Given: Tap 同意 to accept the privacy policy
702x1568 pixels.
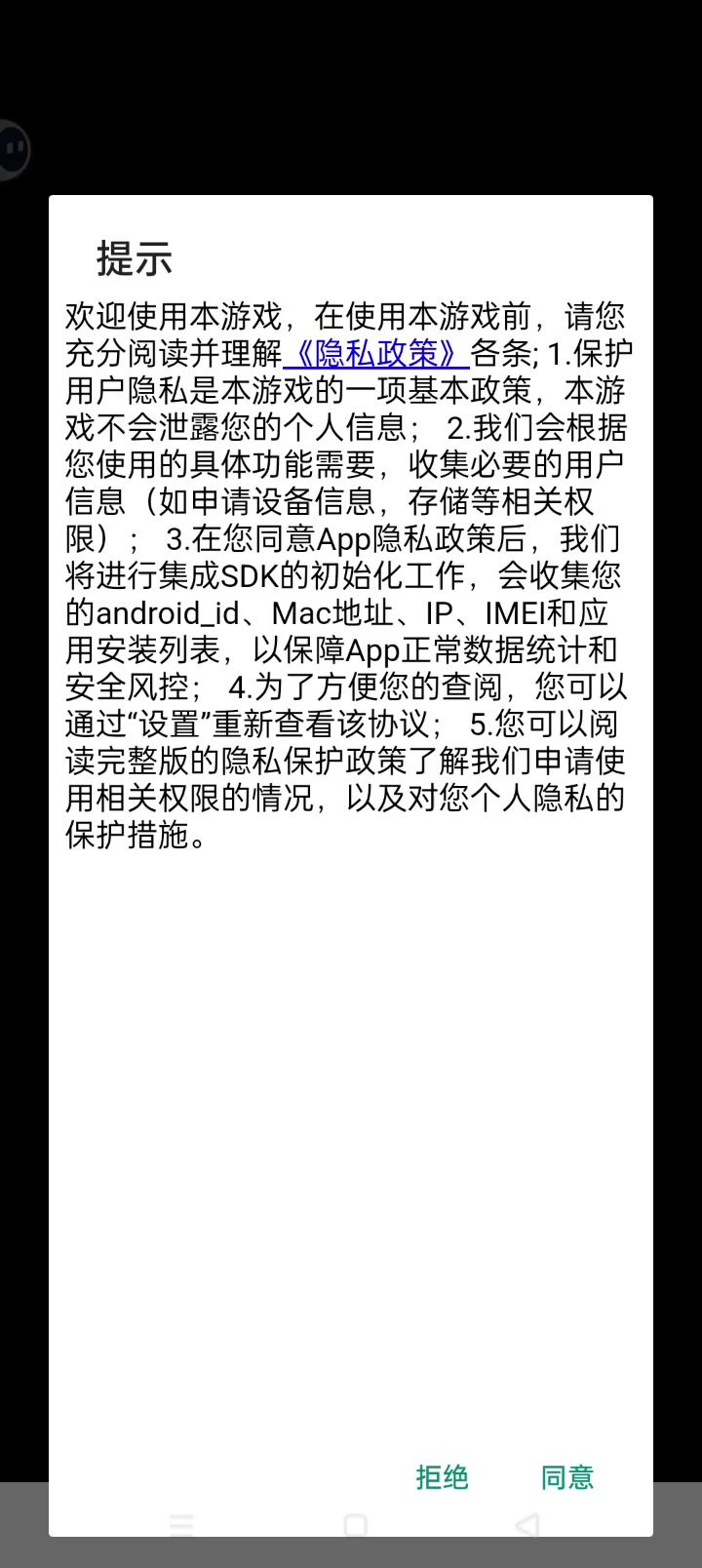Looking at the screenshot, I should coord(566,1477).
